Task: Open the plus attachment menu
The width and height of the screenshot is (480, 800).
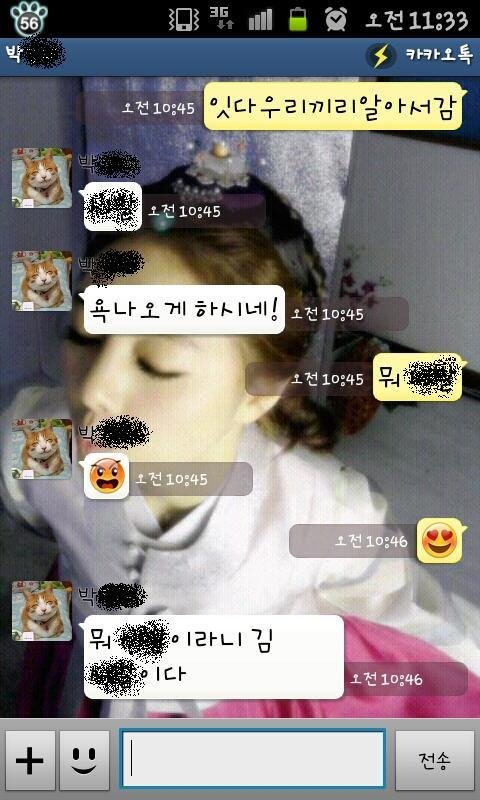Action: [x=30, y=760]
